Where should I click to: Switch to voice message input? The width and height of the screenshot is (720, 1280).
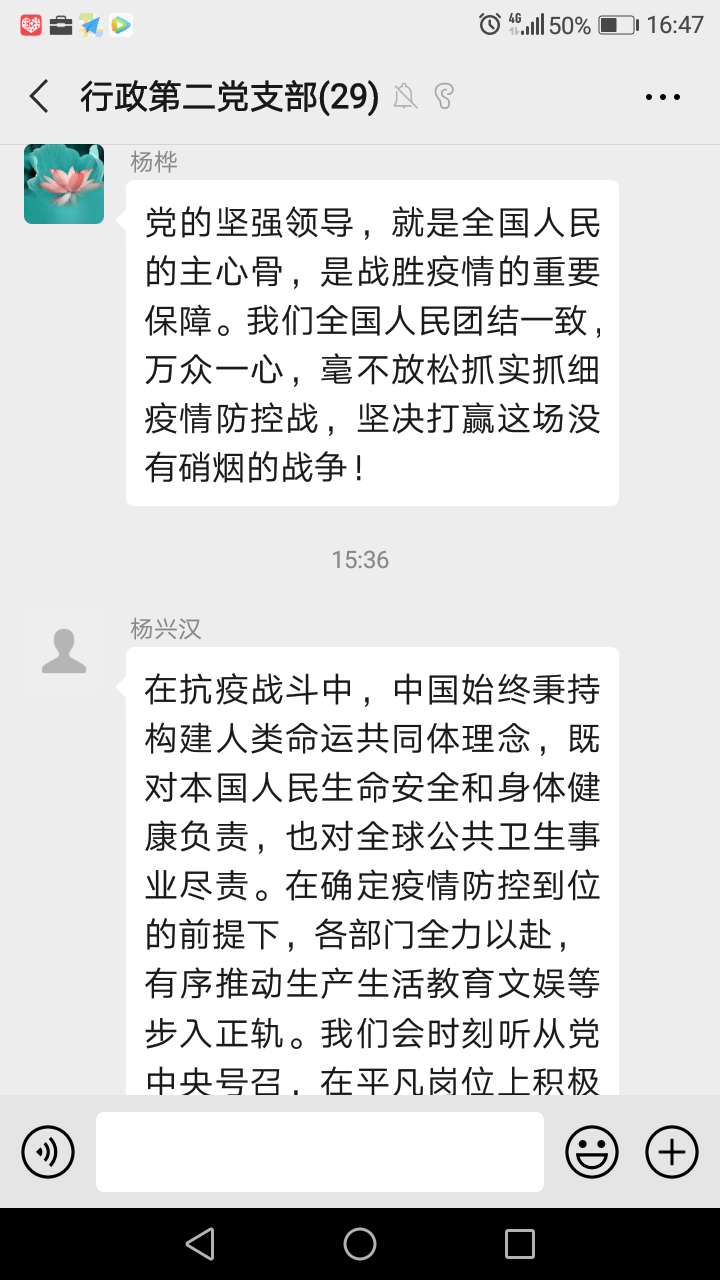coord(48,1151)
